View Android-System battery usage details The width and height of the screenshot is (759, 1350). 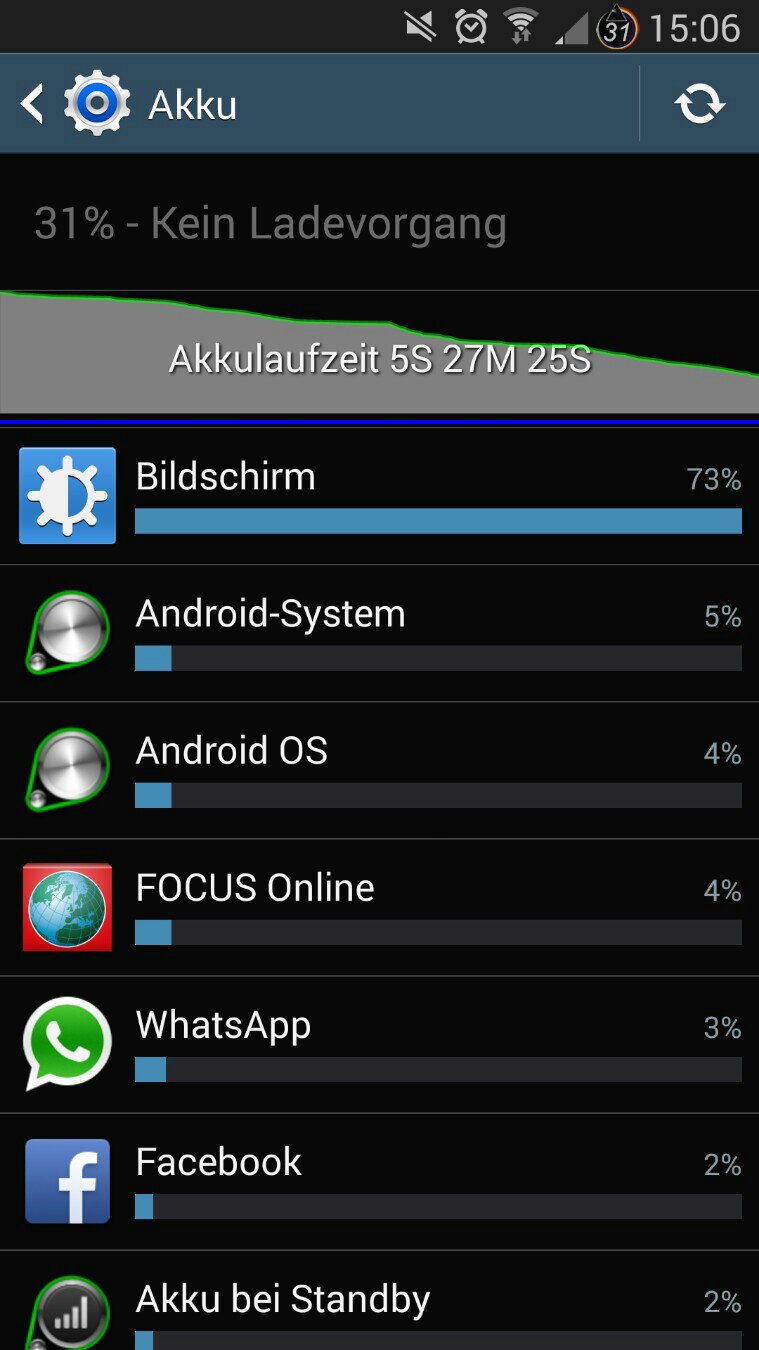[x=379, y=634]
